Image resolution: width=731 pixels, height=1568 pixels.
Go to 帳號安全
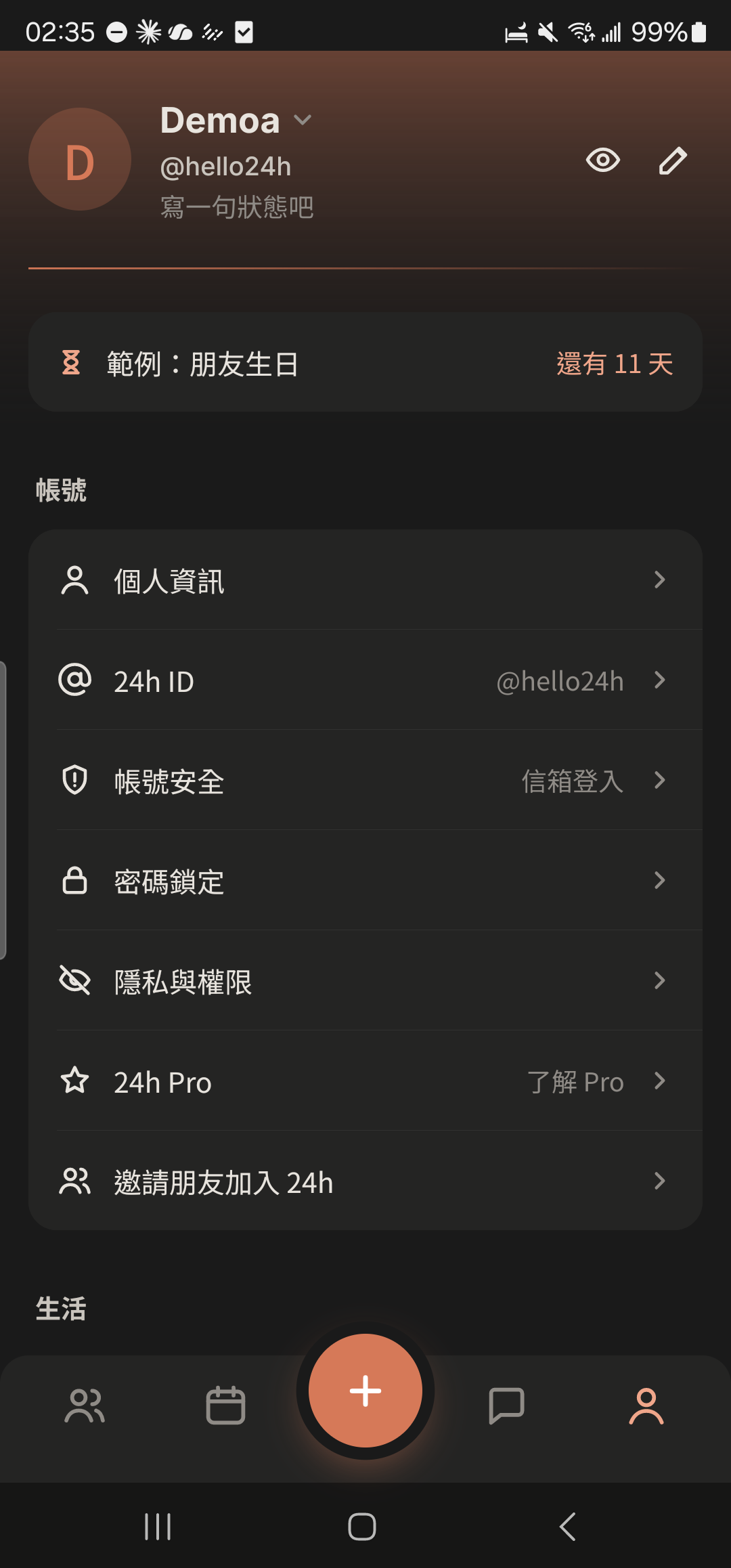click(x=365, y=781)
